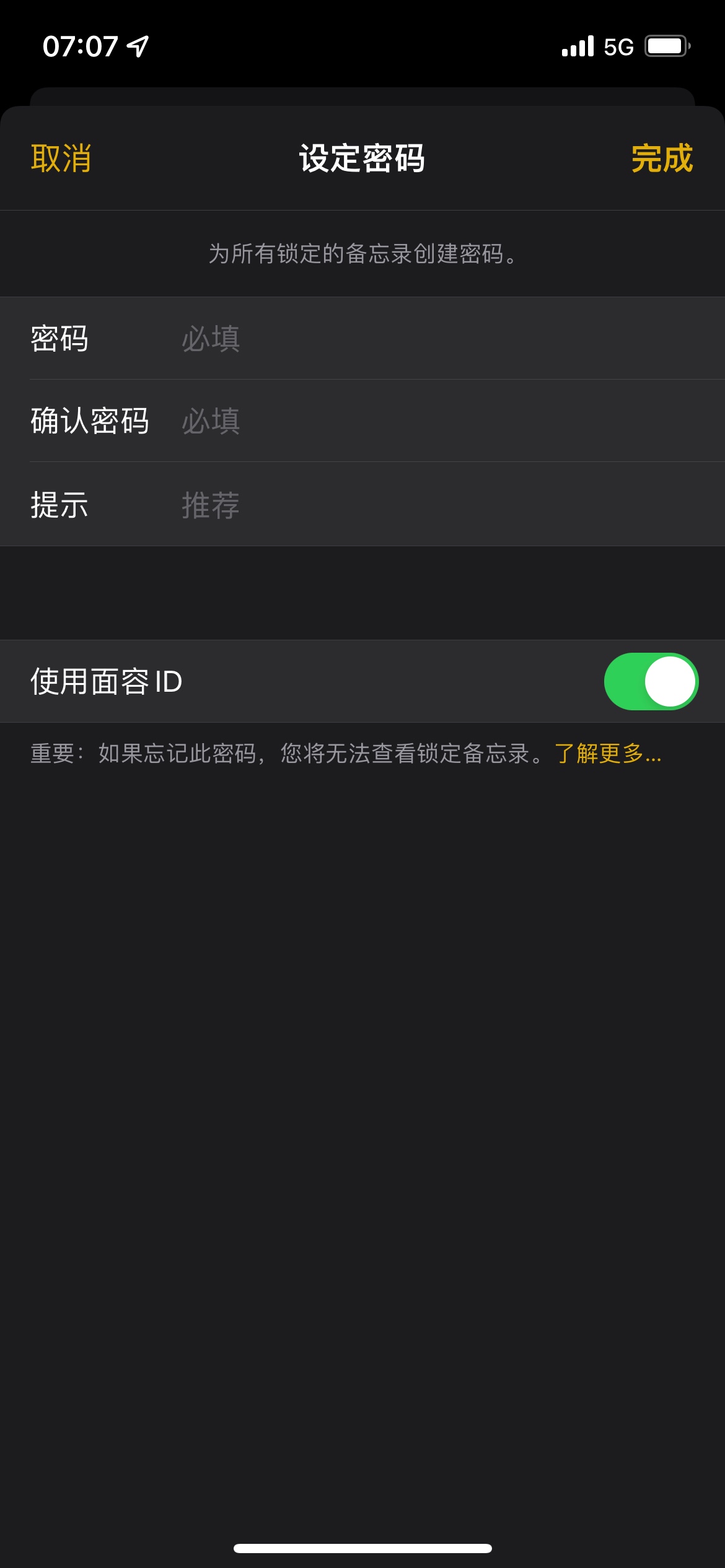Disable the 使用面容 ID switch
725x1568 pixels.
click(x=651, y=681)
